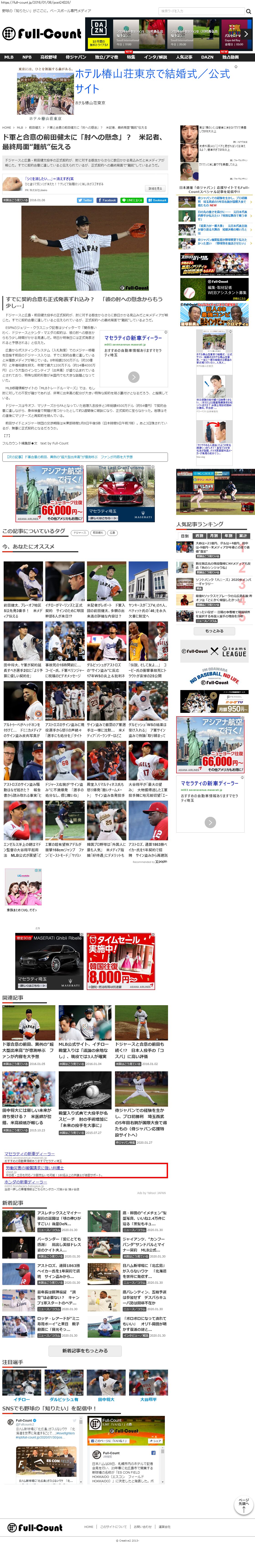Open the HOME link in the footer
The height and width of the screenshot is (1568, 255).
[x=89, y=1526]
